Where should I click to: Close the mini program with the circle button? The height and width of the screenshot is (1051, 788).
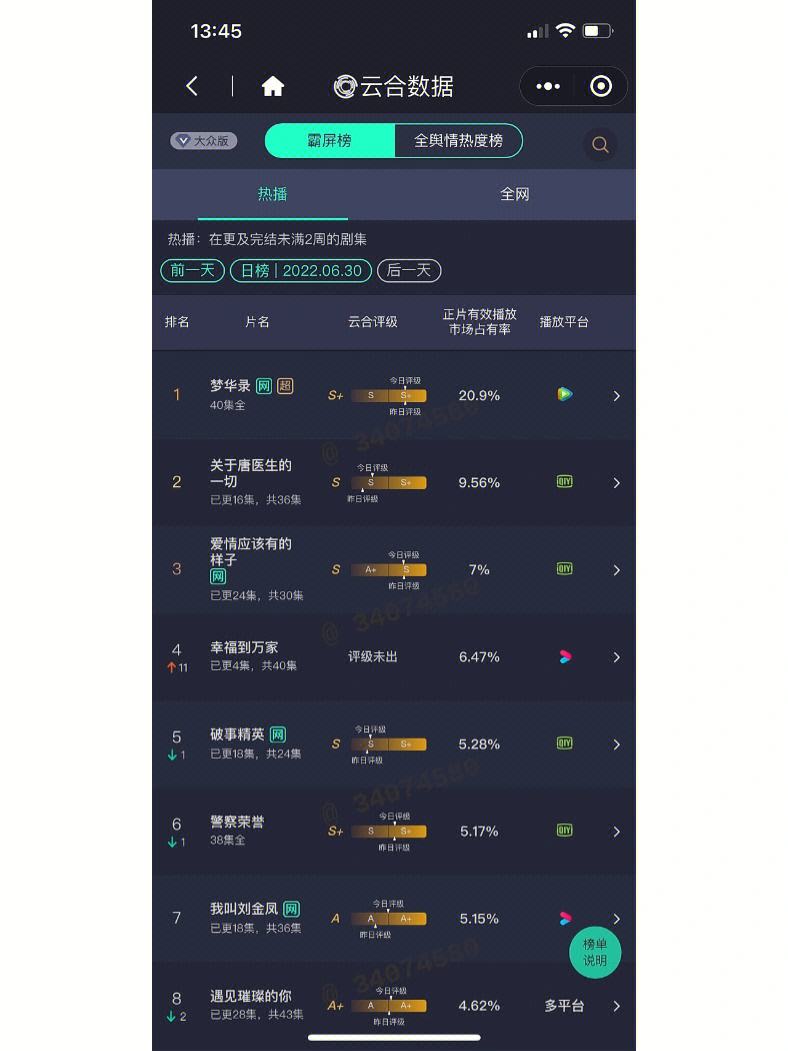(x=601, y=87)
